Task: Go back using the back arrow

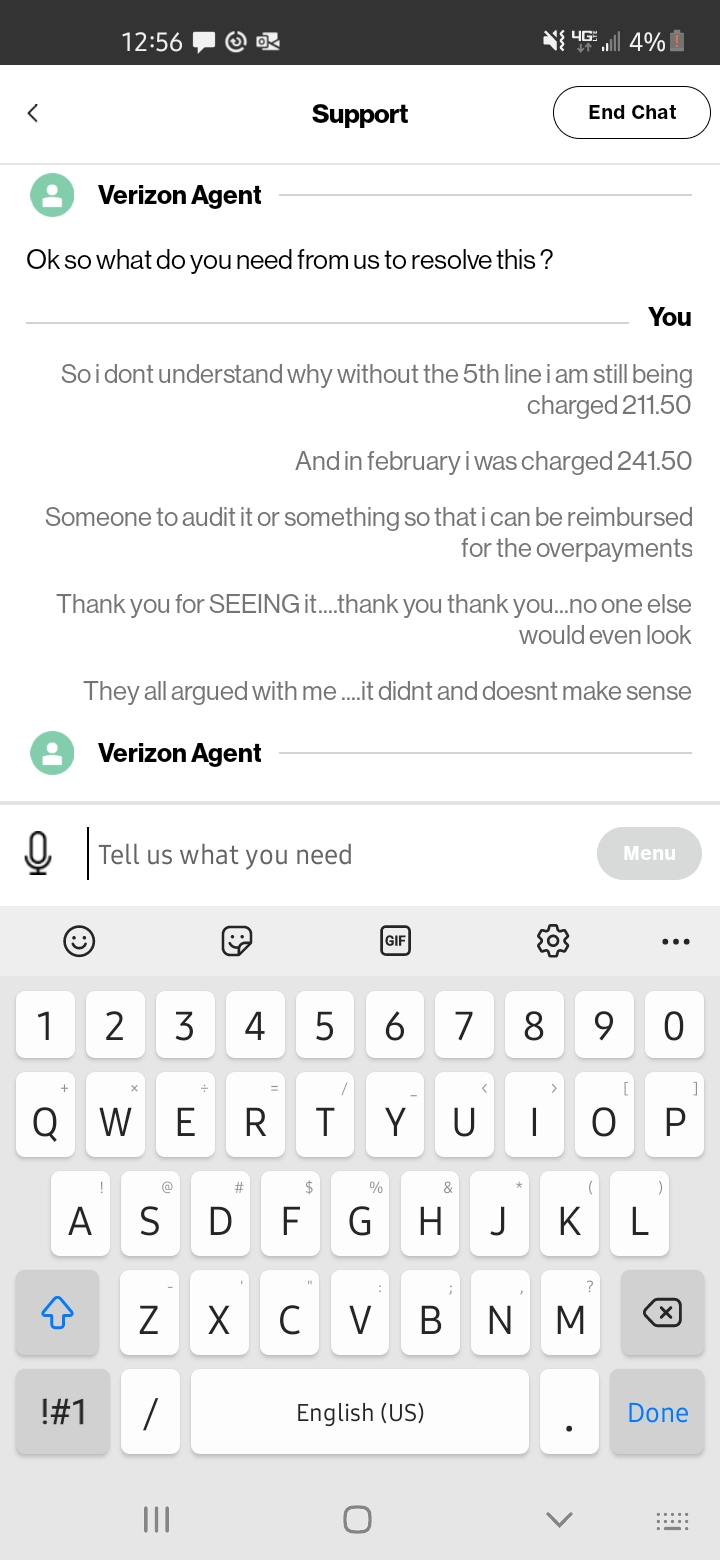Action: (x=33, y=112)
